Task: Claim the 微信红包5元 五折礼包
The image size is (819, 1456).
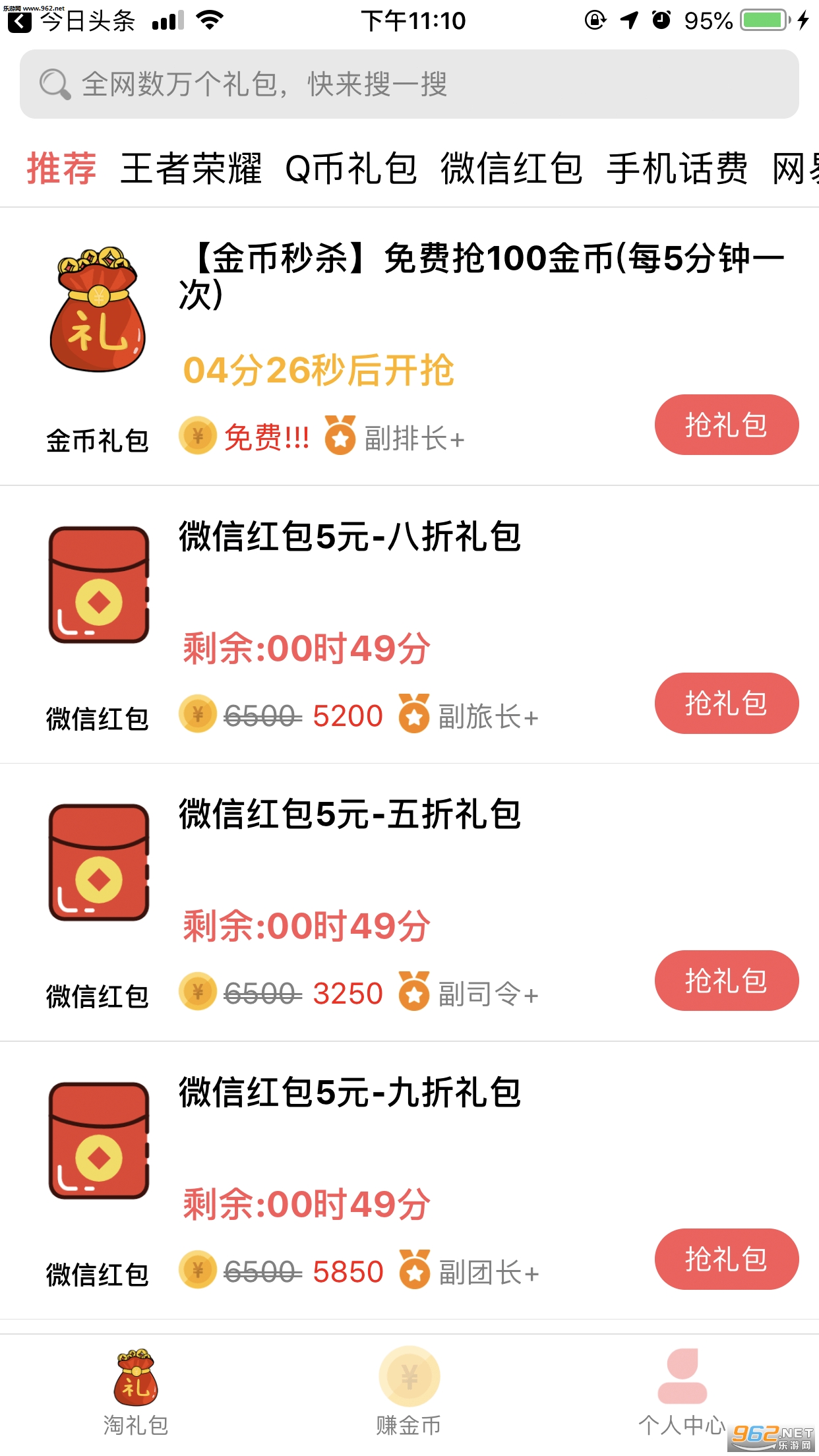Action: tap(726, 981)
